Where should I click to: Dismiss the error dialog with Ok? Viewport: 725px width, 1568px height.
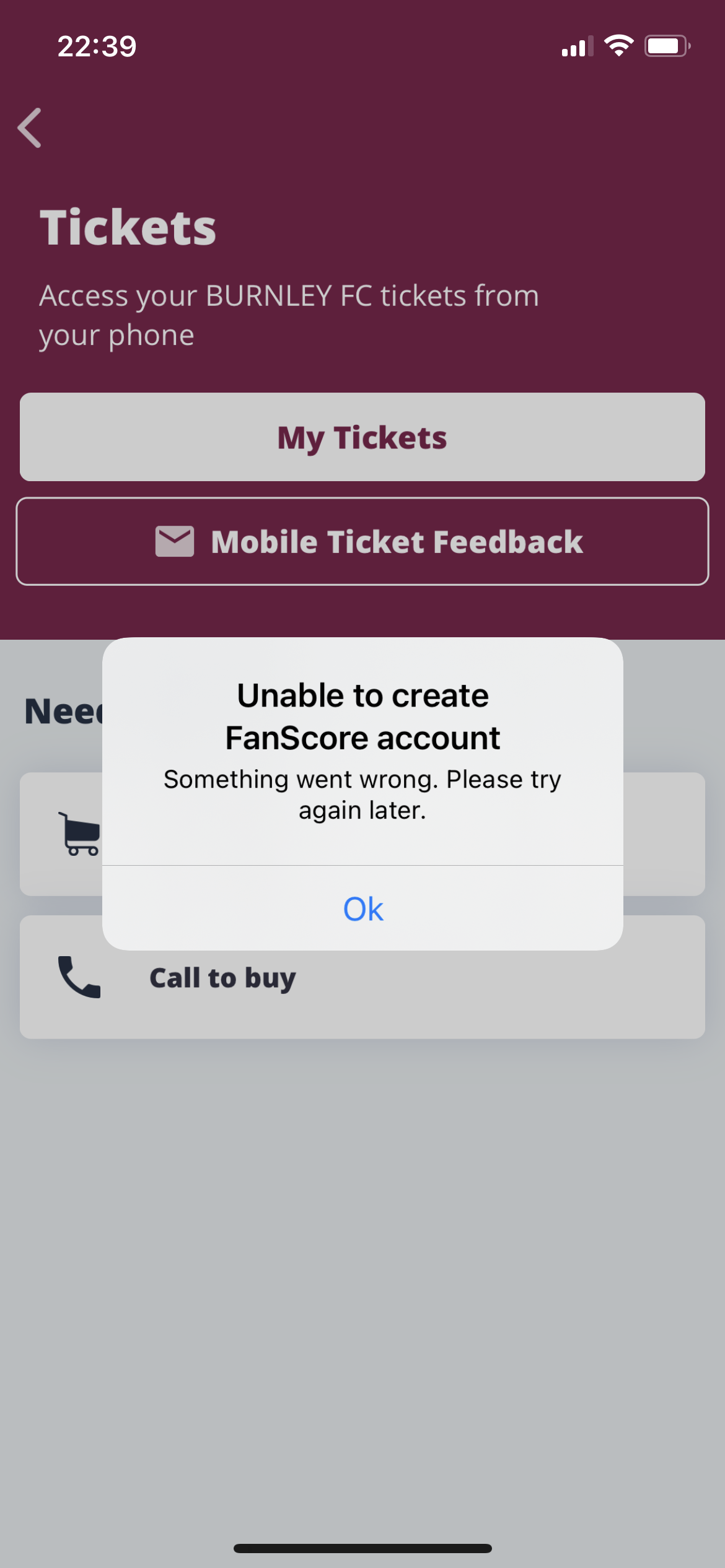(362, 908)
